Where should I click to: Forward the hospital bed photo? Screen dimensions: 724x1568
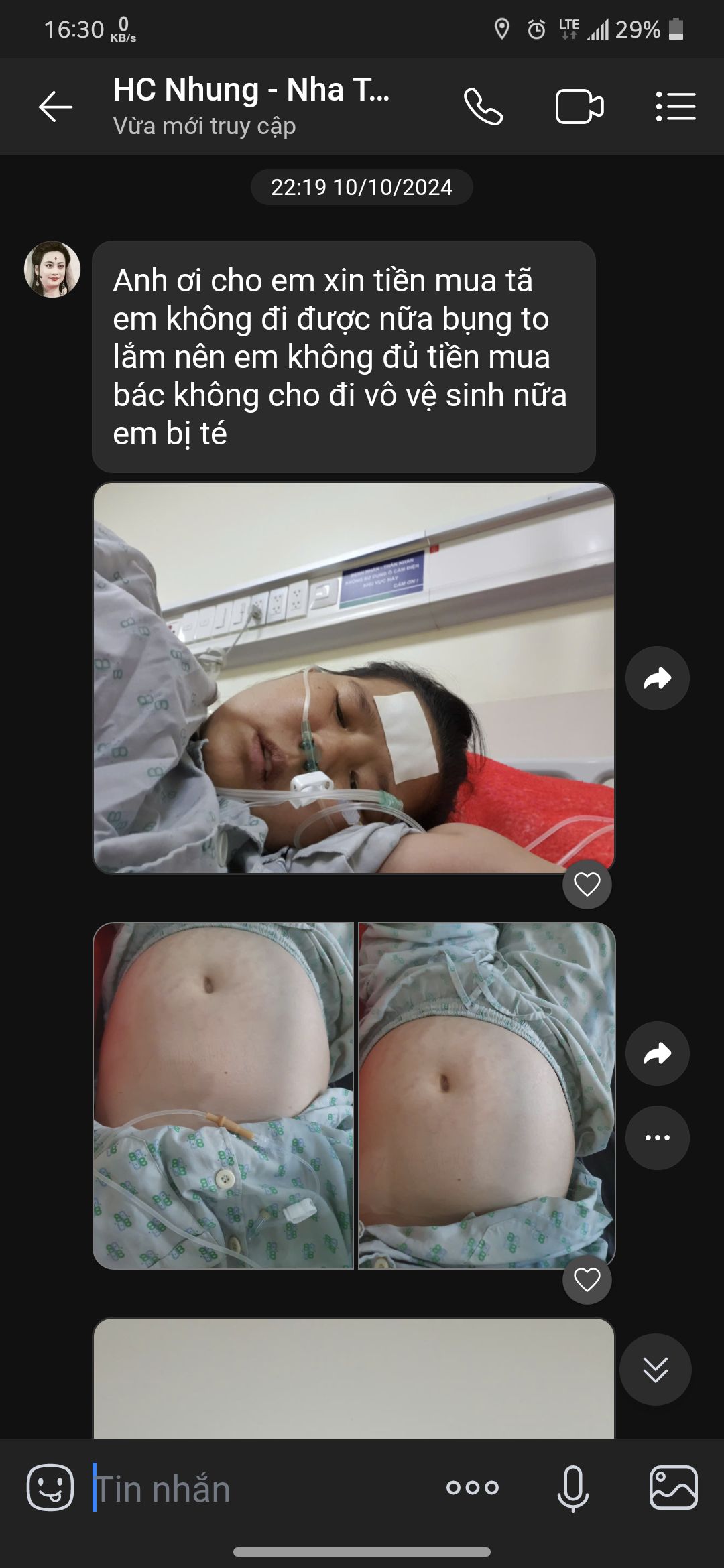[657, 678]
